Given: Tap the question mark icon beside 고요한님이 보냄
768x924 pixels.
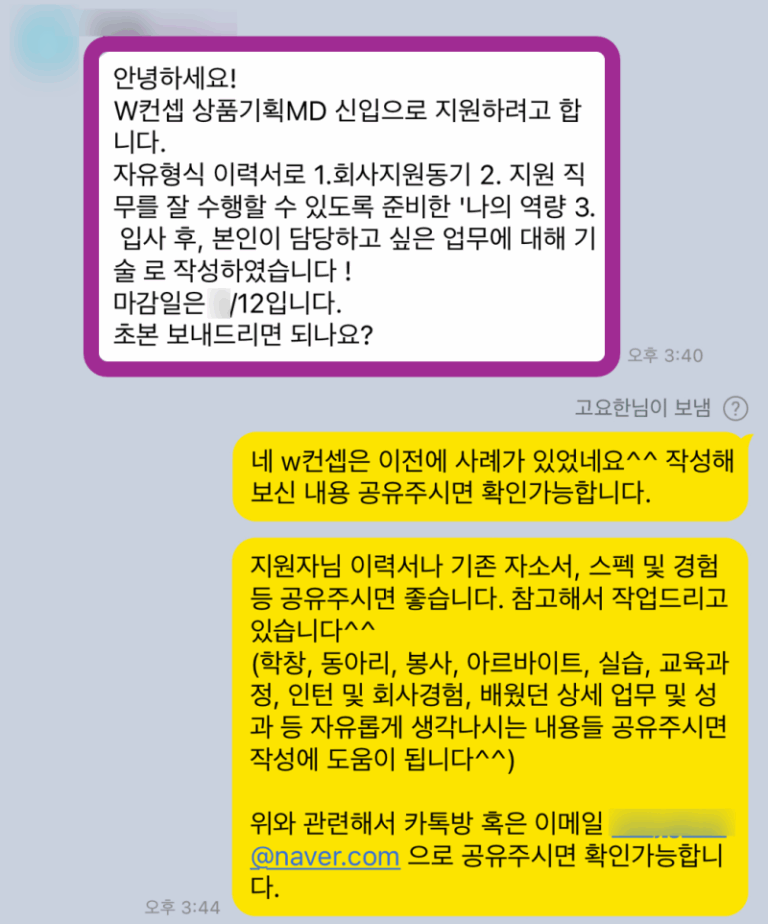Looking at the screenshot, I should (735, 408).
